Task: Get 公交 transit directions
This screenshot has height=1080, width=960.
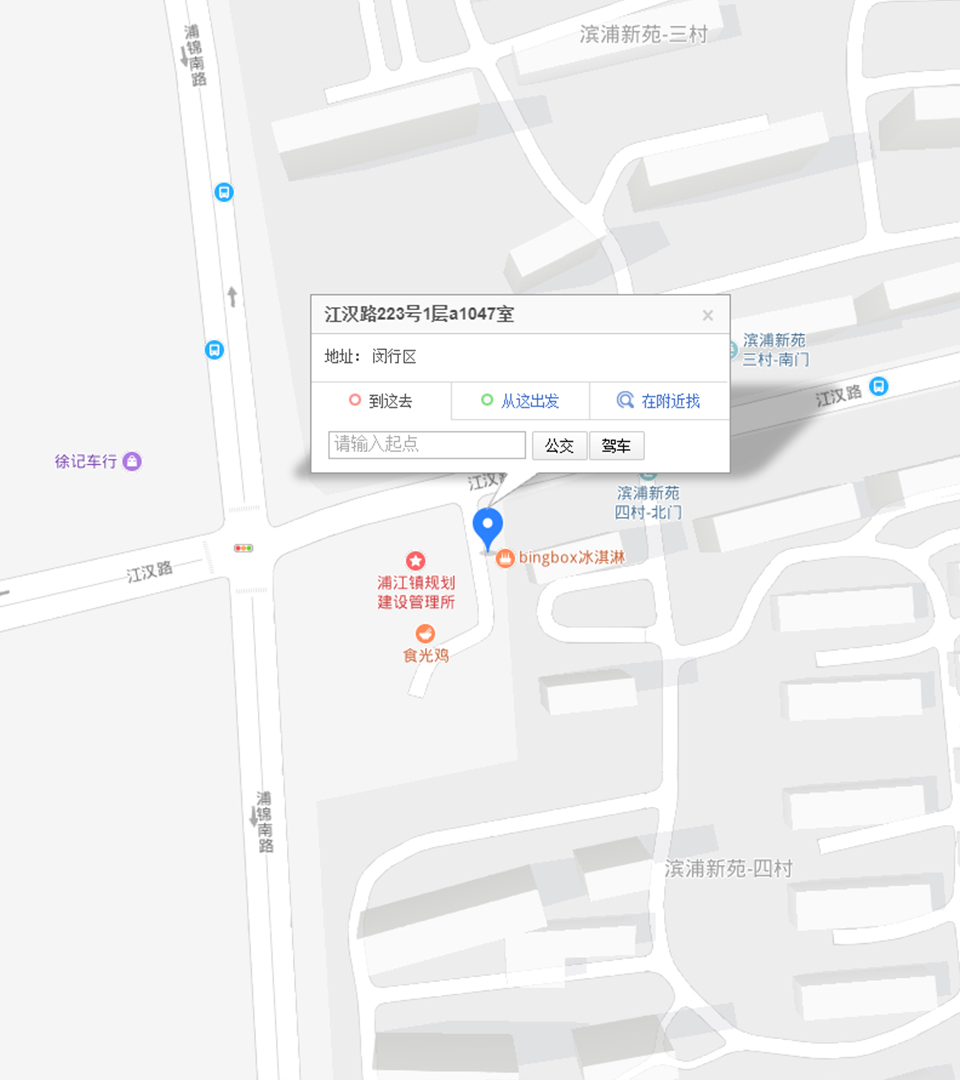Action: pyautogui.click(x=559, y=446)
